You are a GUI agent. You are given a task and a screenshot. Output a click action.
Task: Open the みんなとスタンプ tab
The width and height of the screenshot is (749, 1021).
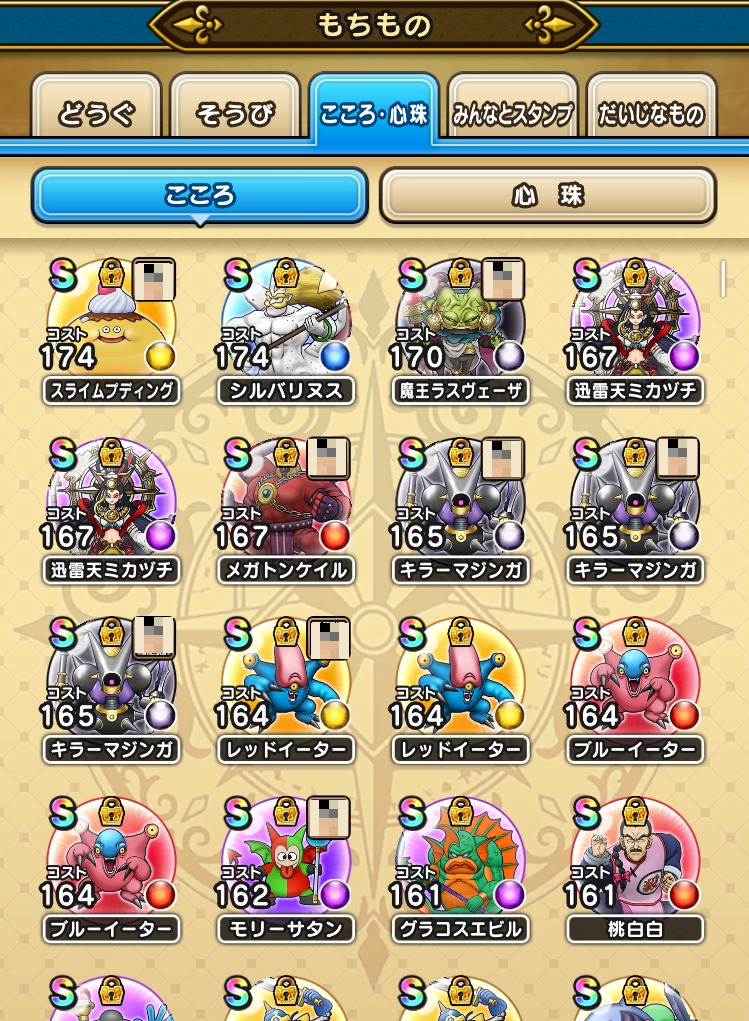[x=512, y=112]
